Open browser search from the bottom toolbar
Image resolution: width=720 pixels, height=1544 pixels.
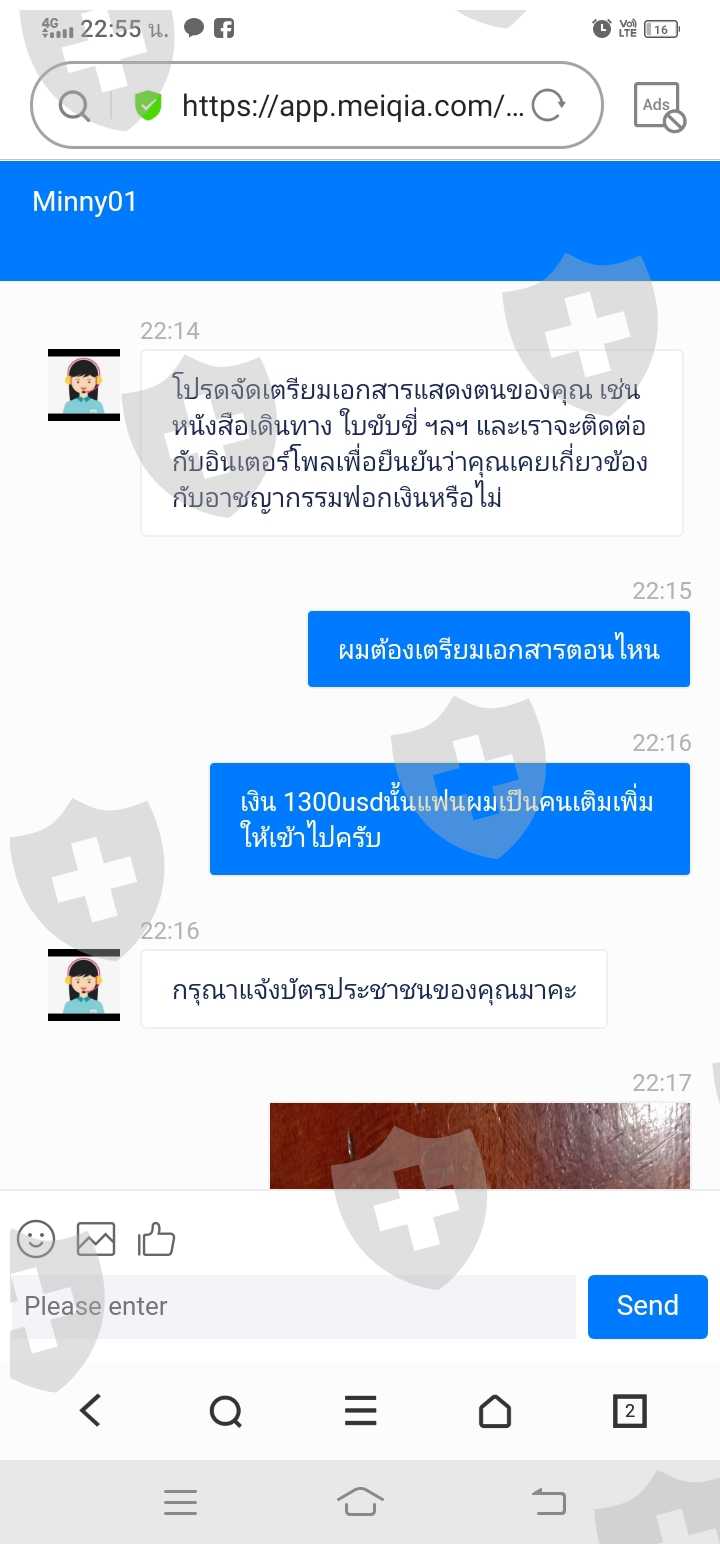tap(226, 1411)
